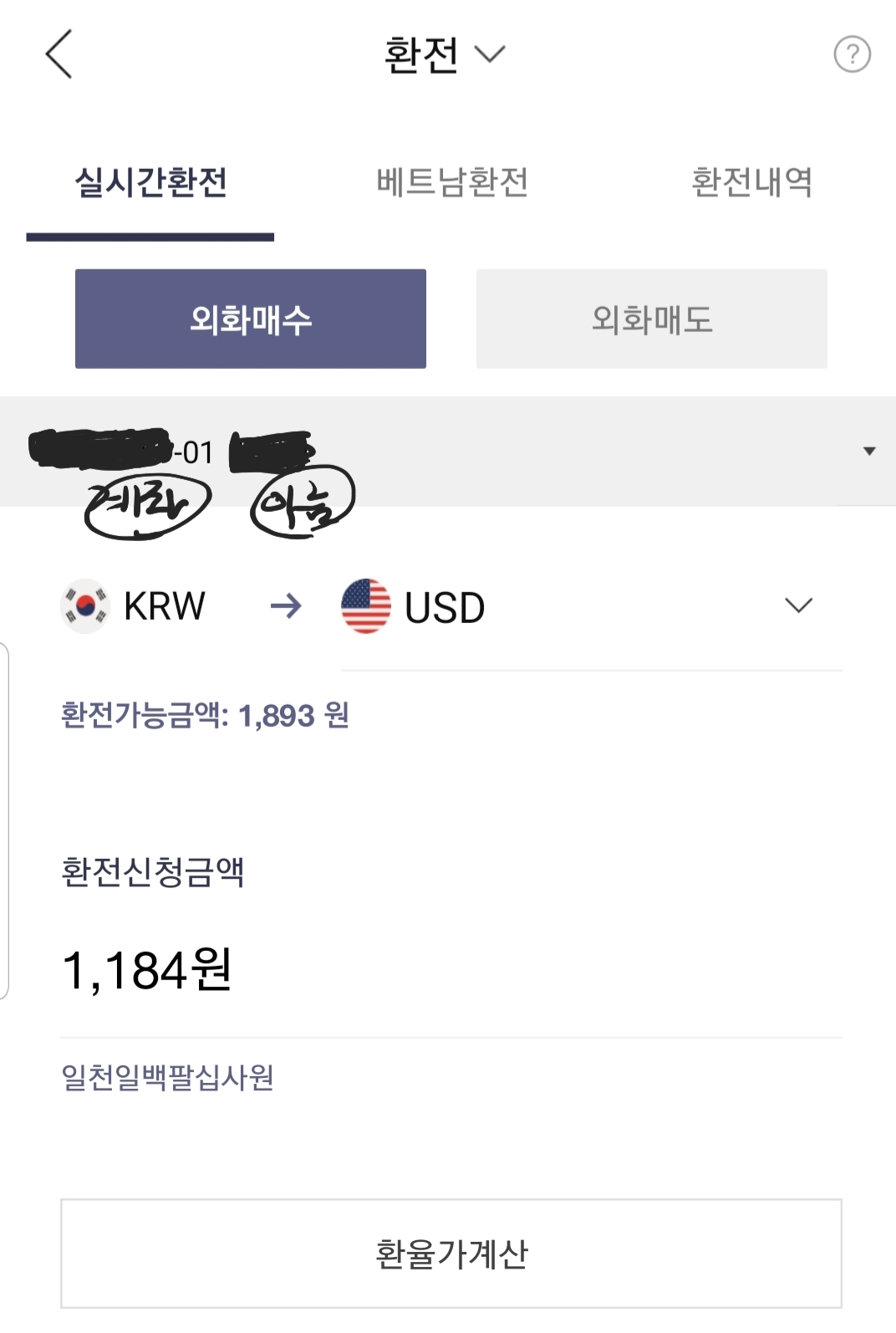
Task: Tap the 환율가계산 button
Action: [x=451, y=1254]
